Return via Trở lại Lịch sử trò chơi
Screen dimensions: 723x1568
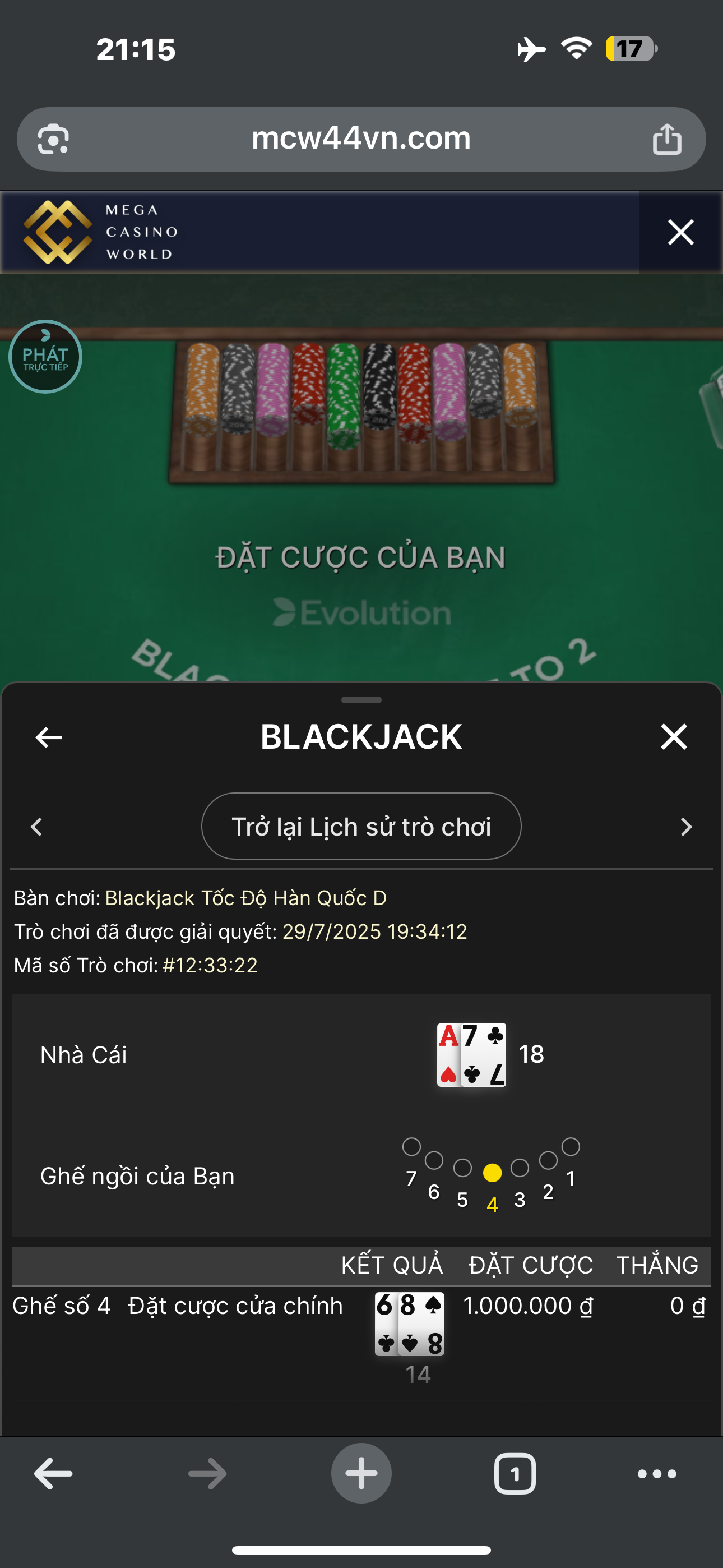coord(361,827)
